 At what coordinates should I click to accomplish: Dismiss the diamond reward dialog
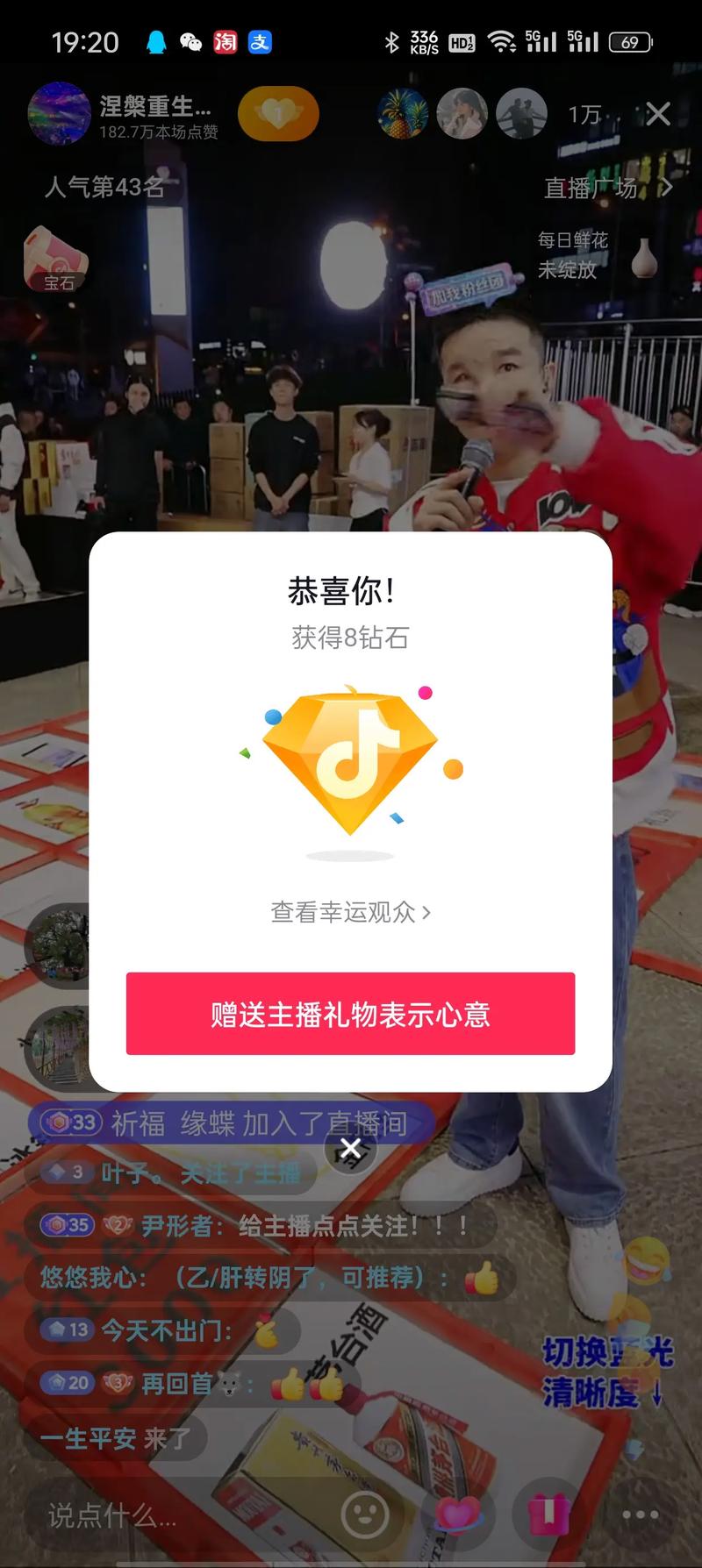(350, 1148)
